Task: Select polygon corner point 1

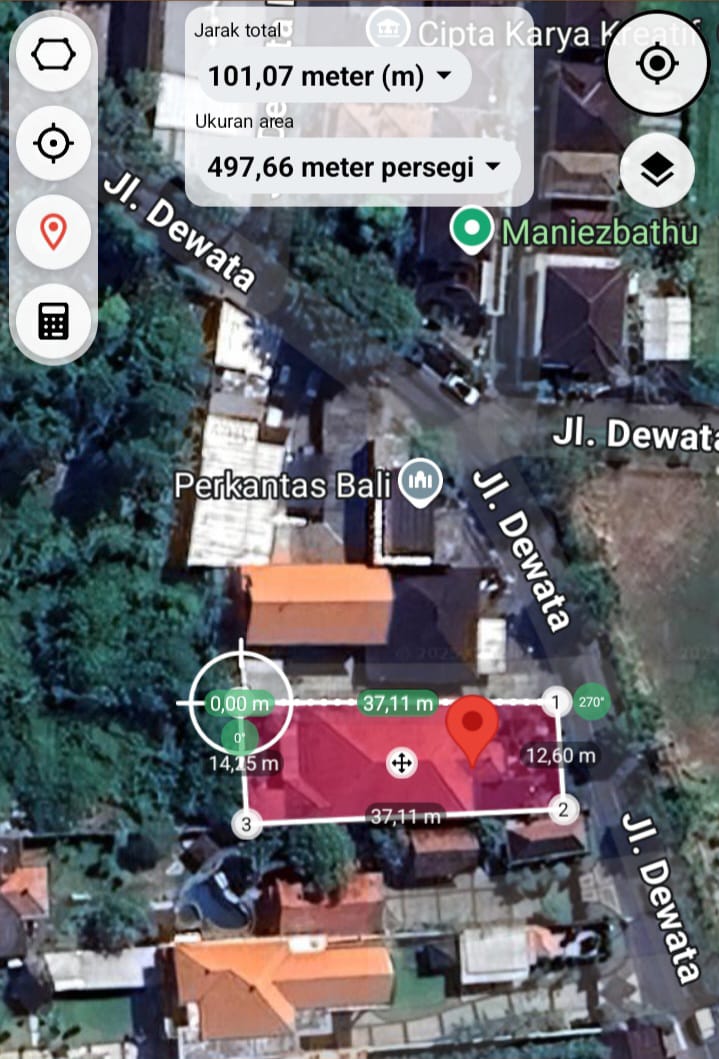Action: tap(557, 701)
